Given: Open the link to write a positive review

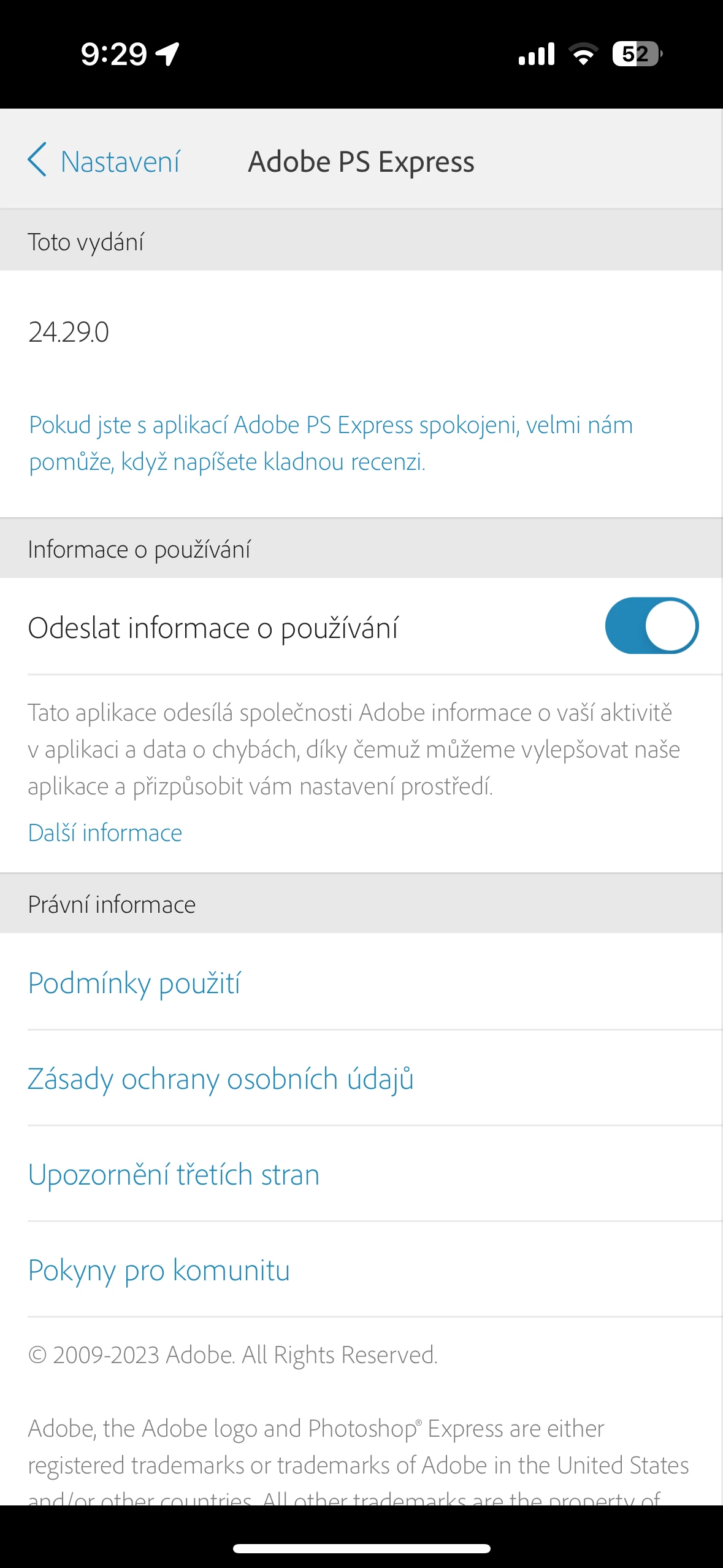Looking at the screenshot, I should 331,443.
